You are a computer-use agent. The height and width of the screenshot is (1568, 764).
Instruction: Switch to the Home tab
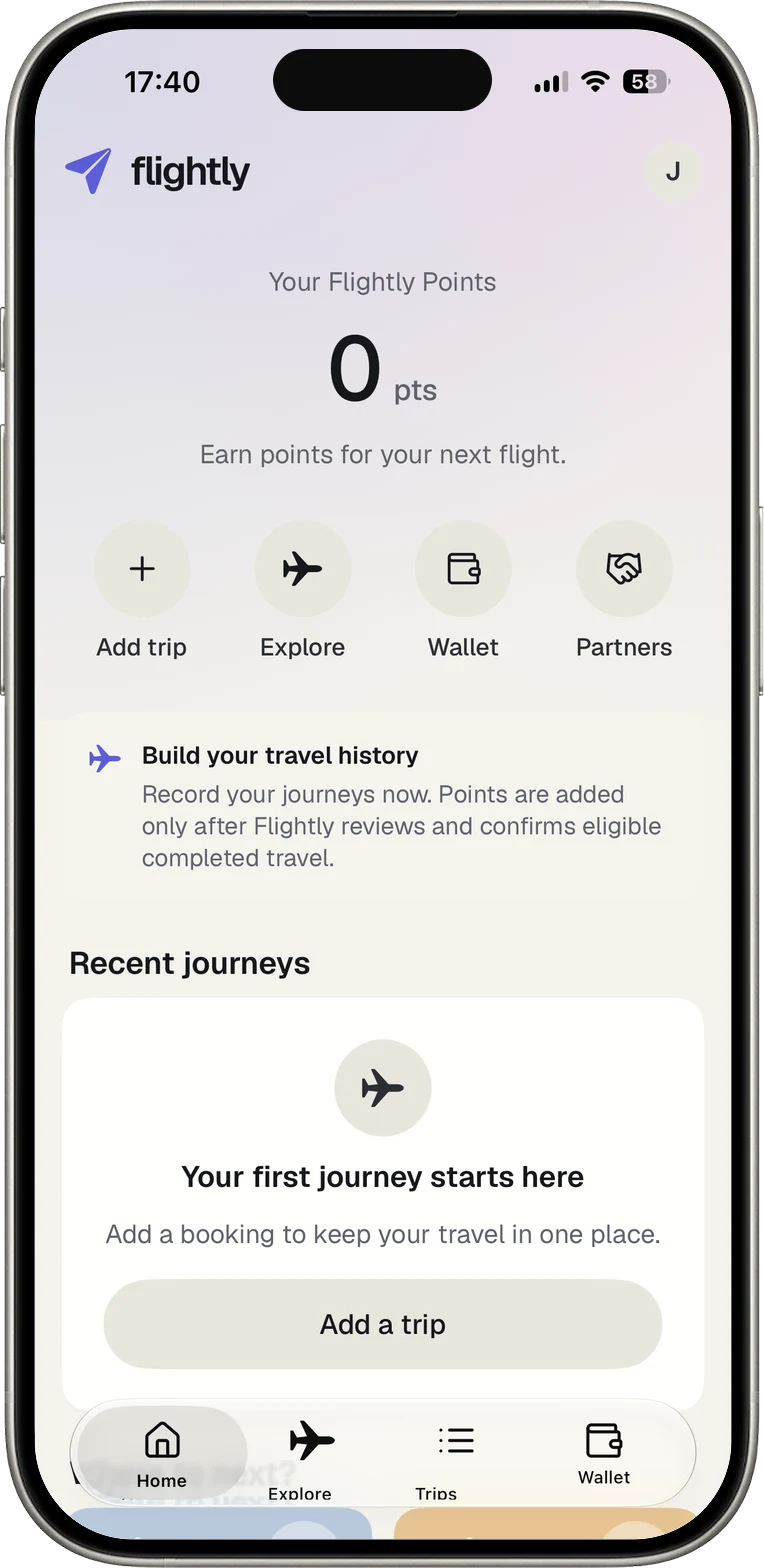pos(162,1453)
